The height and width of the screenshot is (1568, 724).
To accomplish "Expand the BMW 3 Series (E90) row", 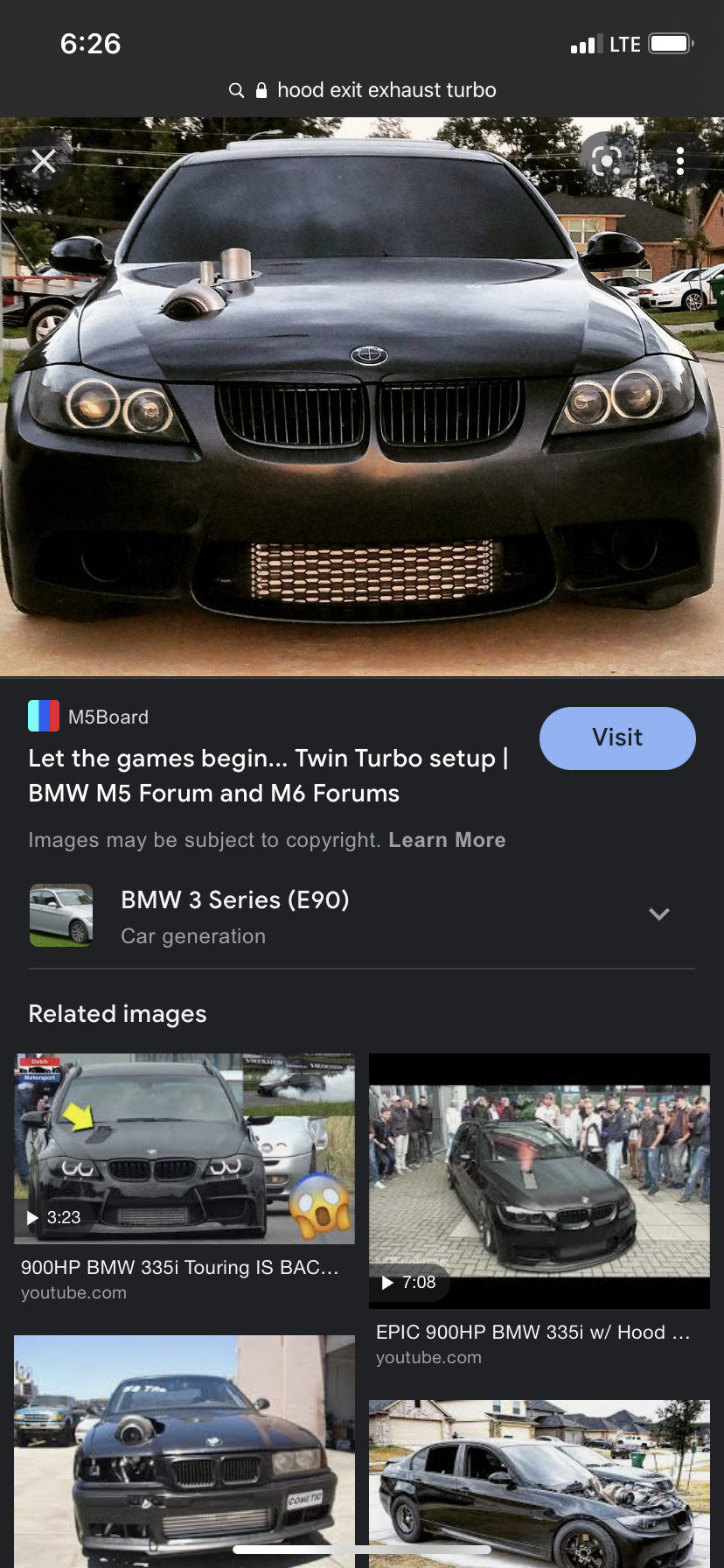I will (658, 914).
